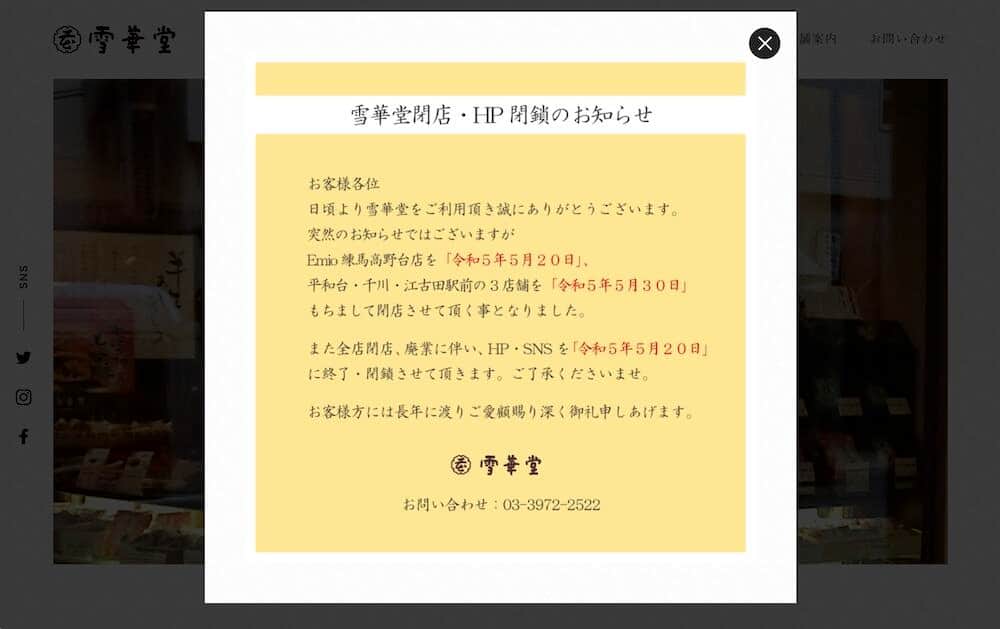The width and height of the screenshot is (1000, 629).
Task: Close the store closing notice popup
Action: coord(764,43)
